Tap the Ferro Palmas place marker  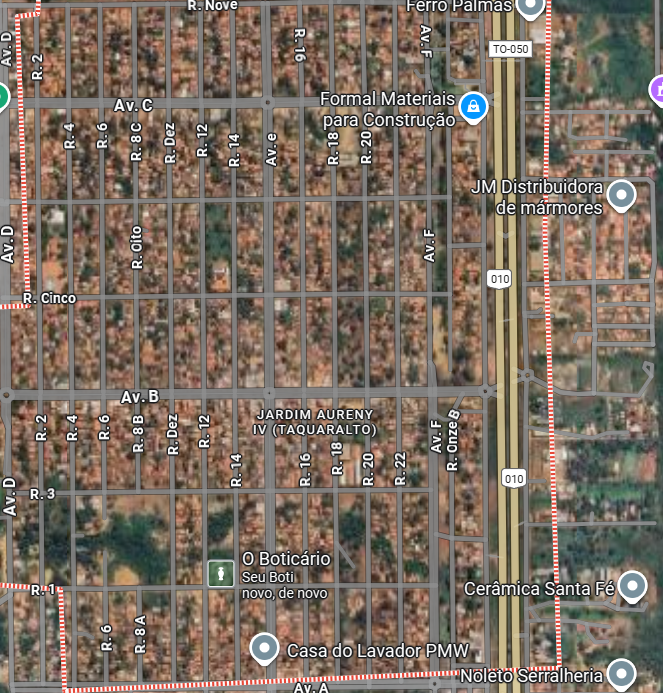[529, 8]
